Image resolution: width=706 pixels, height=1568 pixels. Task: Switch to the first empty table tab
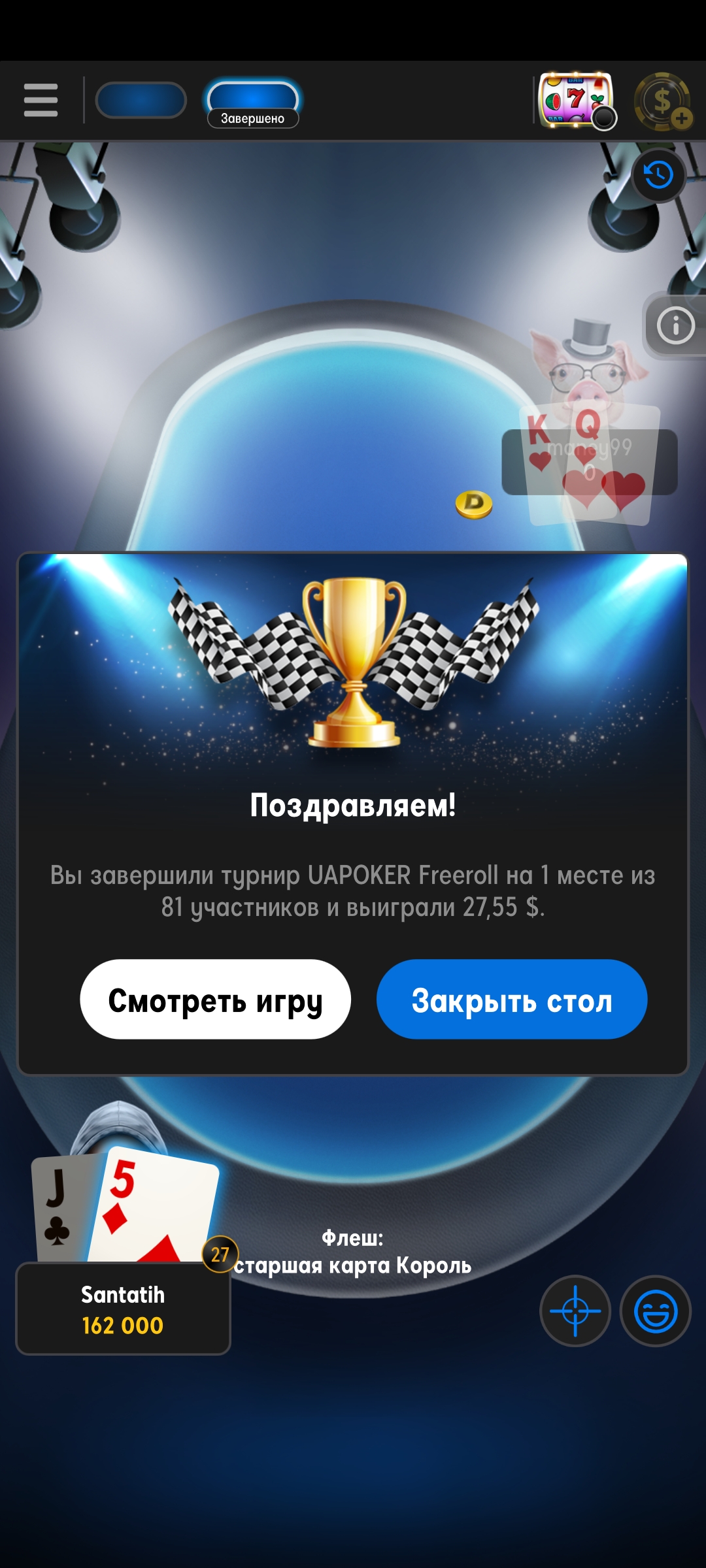point(141,100)
